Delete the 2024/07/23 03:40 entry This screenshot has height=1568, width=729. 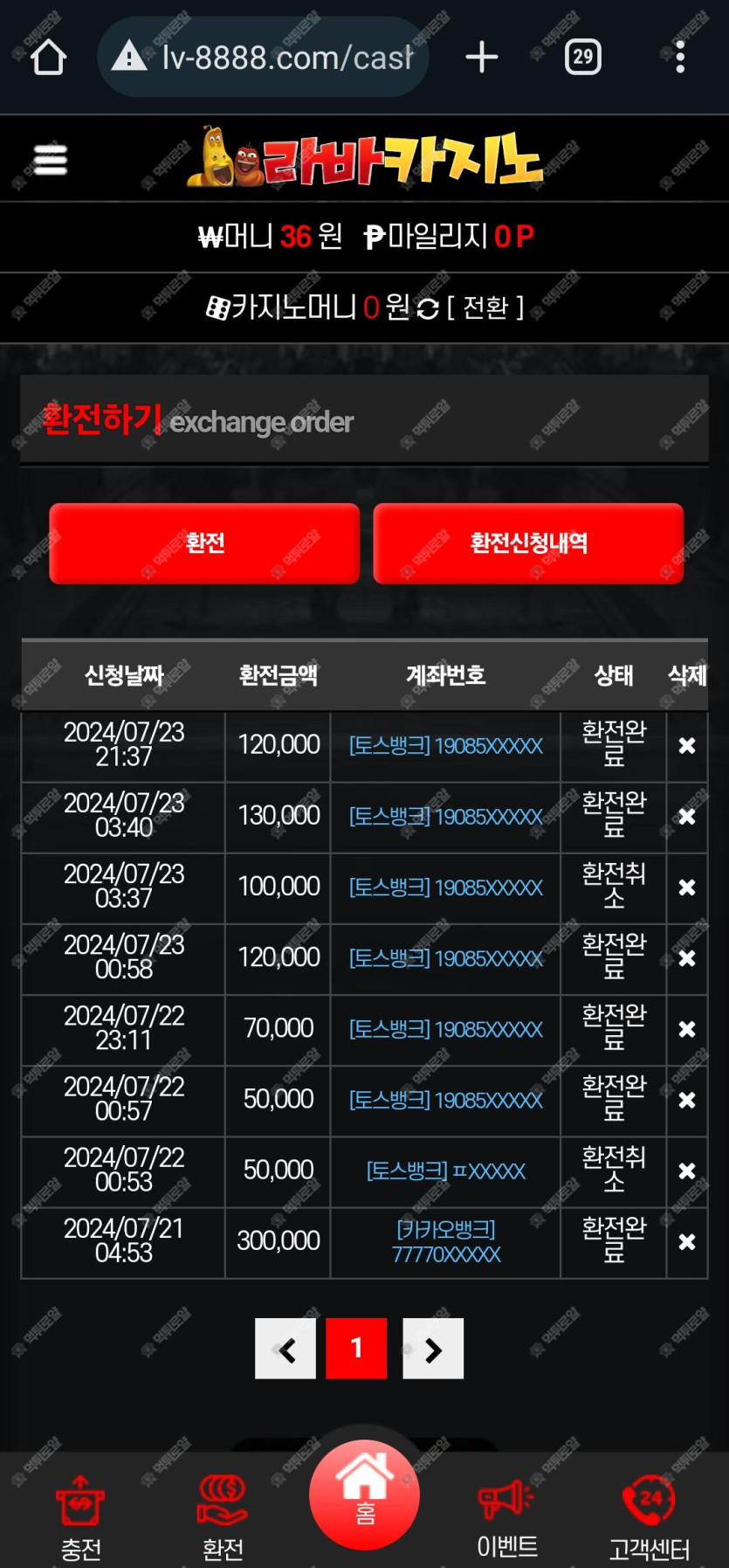(x=687, y=817)
